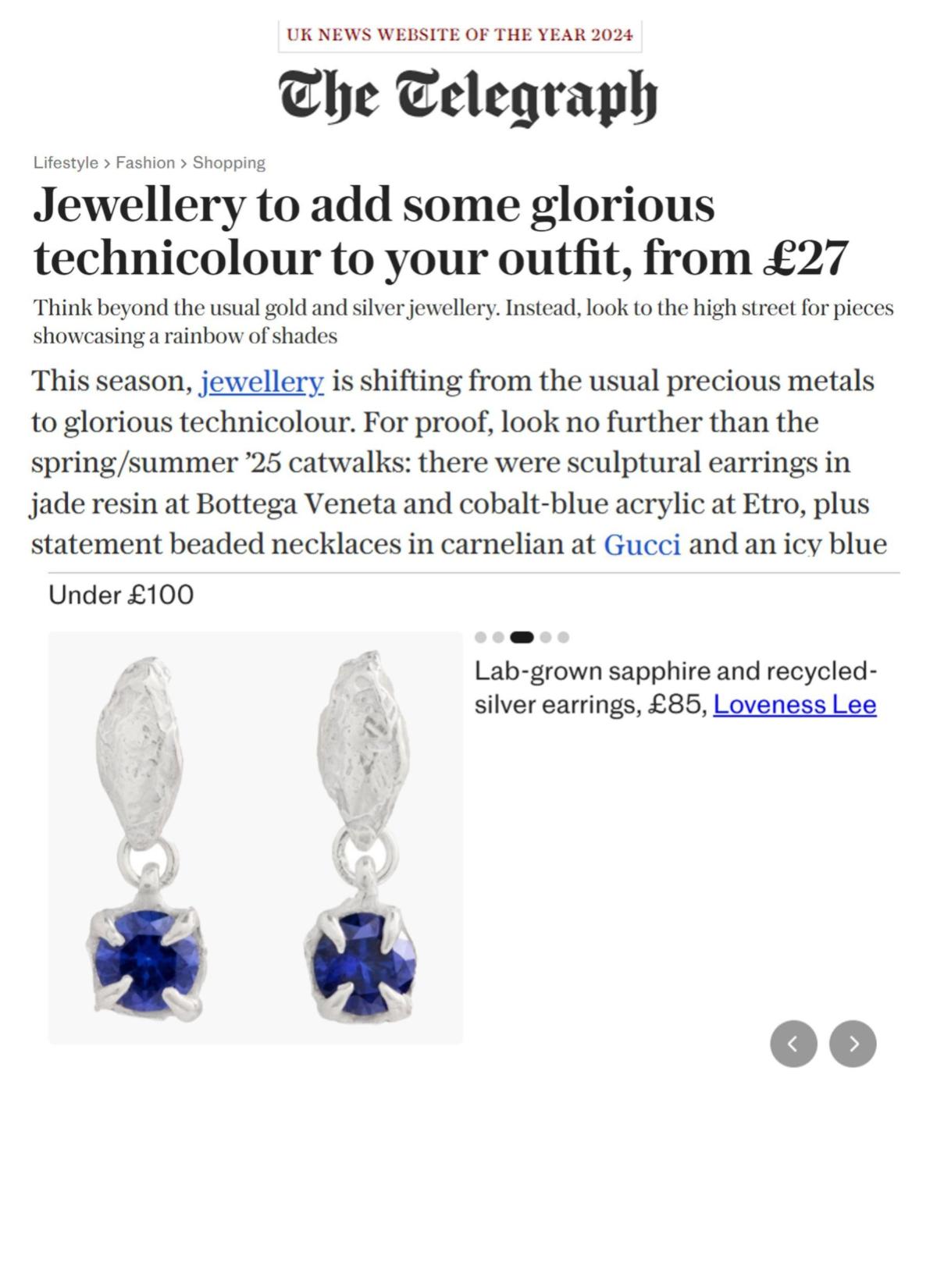Open the Fashion section
This screenshot has height=1288, width=937.
pos(144,163)
